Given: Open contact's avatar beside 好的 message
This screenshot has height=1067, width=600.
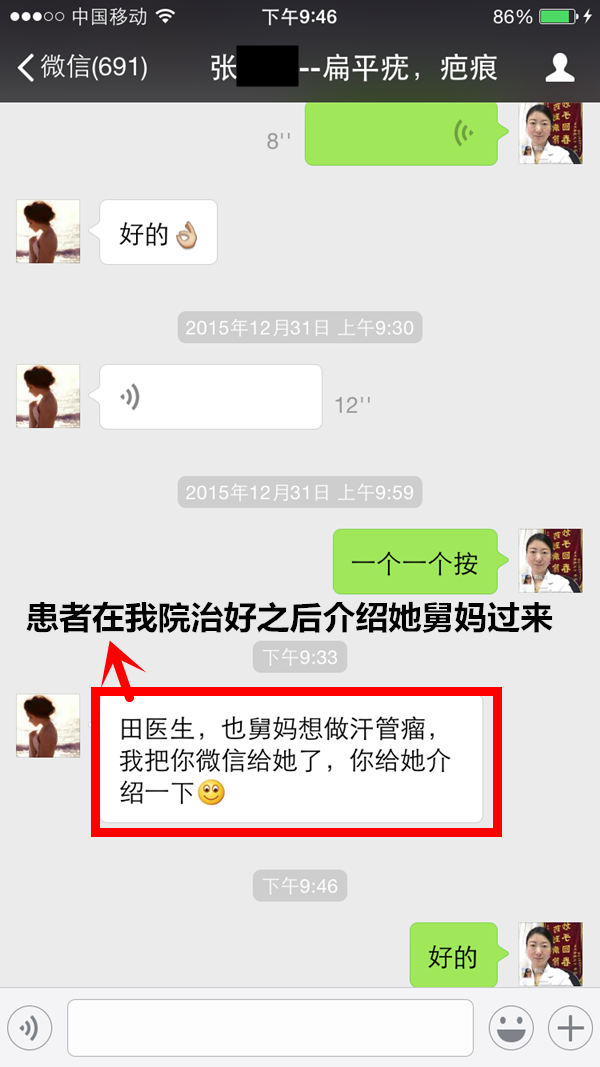Looking at the screenshot, I should pyautogui.click(x=48, y=231).
